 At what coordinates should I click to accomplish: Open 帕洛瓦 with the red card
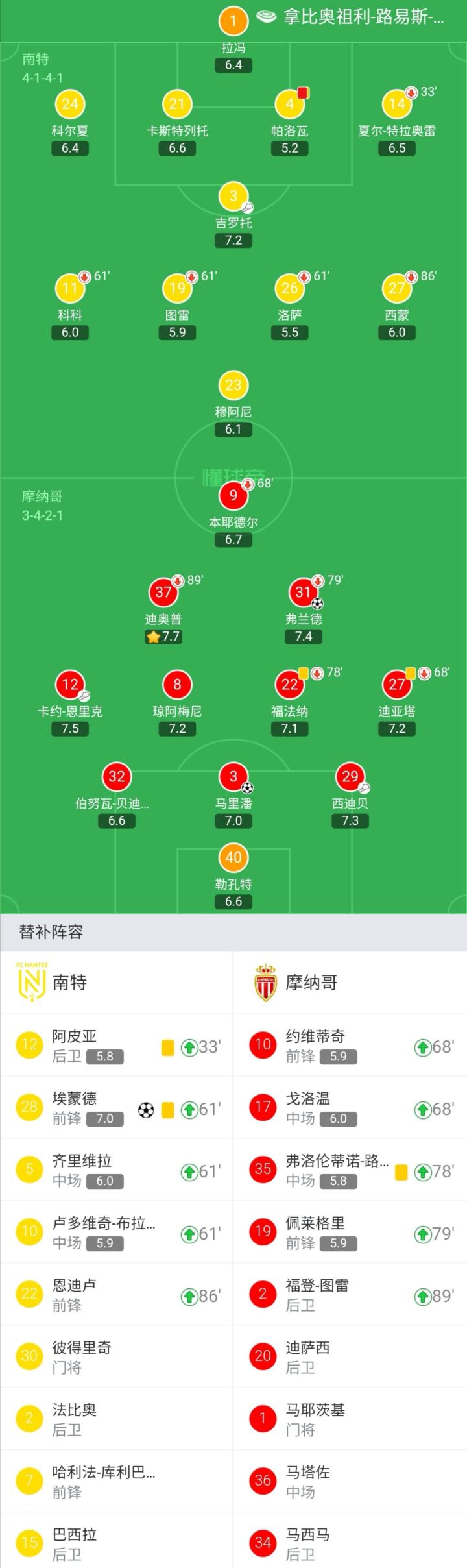(289, 105)
